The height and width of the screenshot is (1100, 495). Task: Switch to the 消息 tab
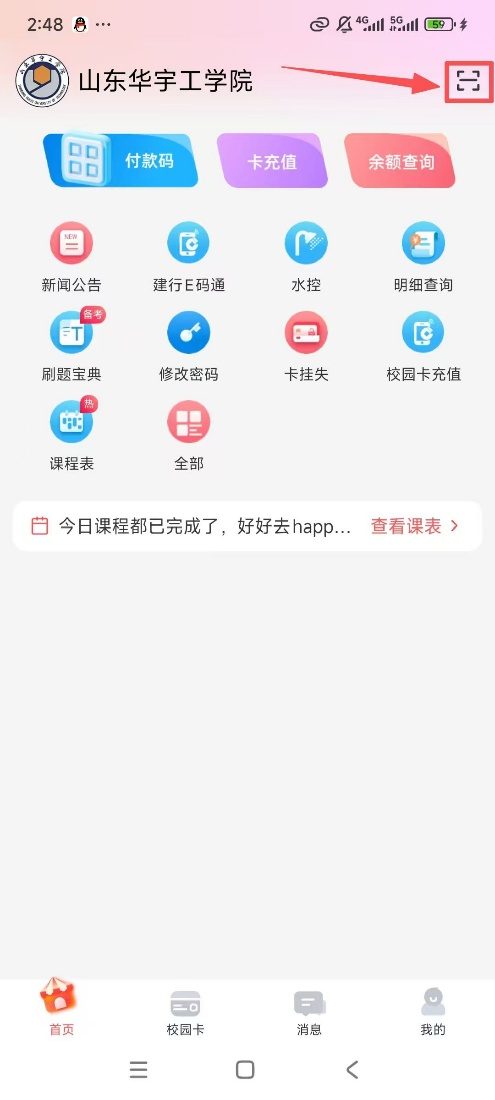coord(309,1013)
